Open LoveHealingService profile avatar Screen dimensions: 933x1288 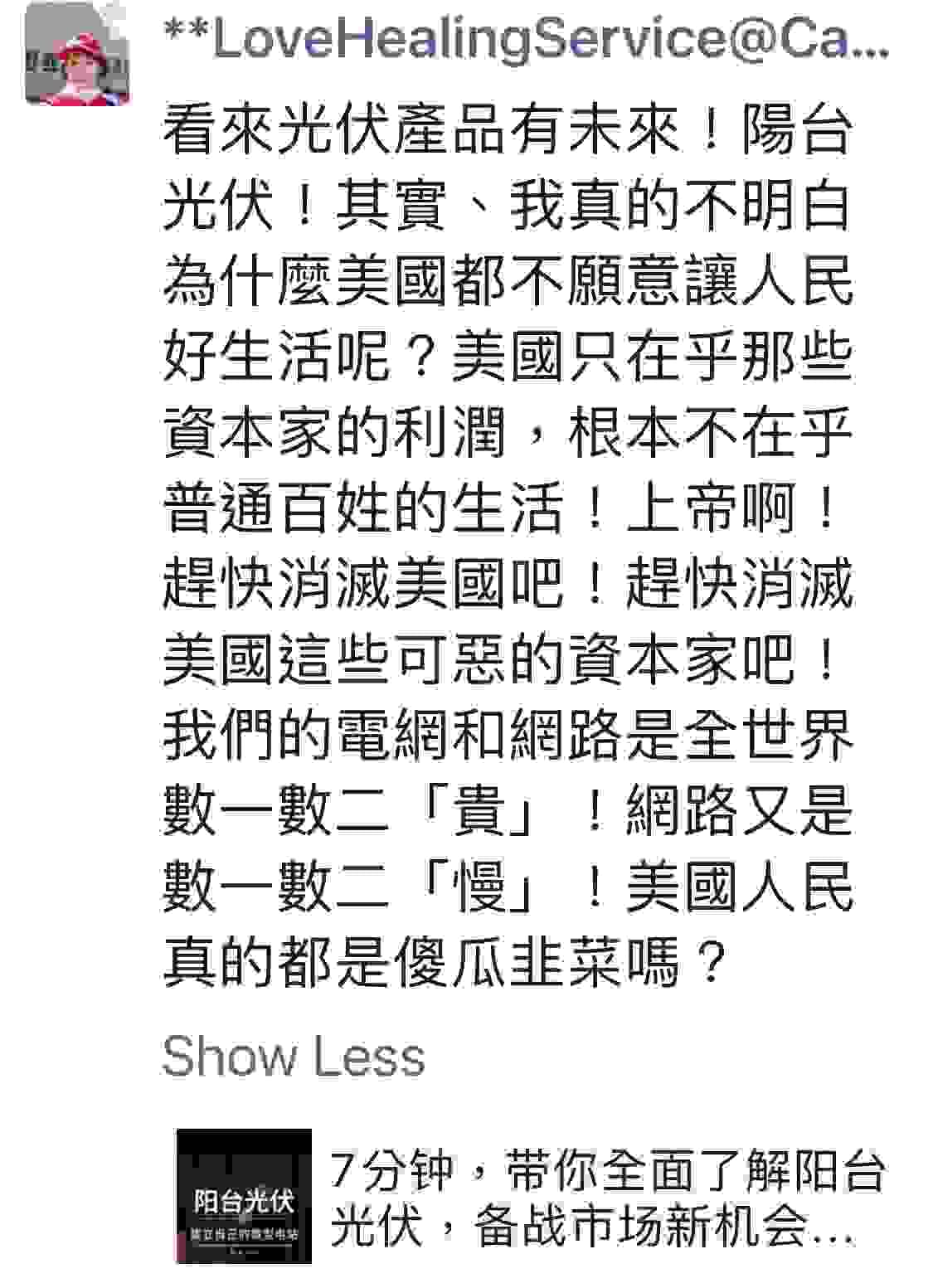[x=77, y=55]
